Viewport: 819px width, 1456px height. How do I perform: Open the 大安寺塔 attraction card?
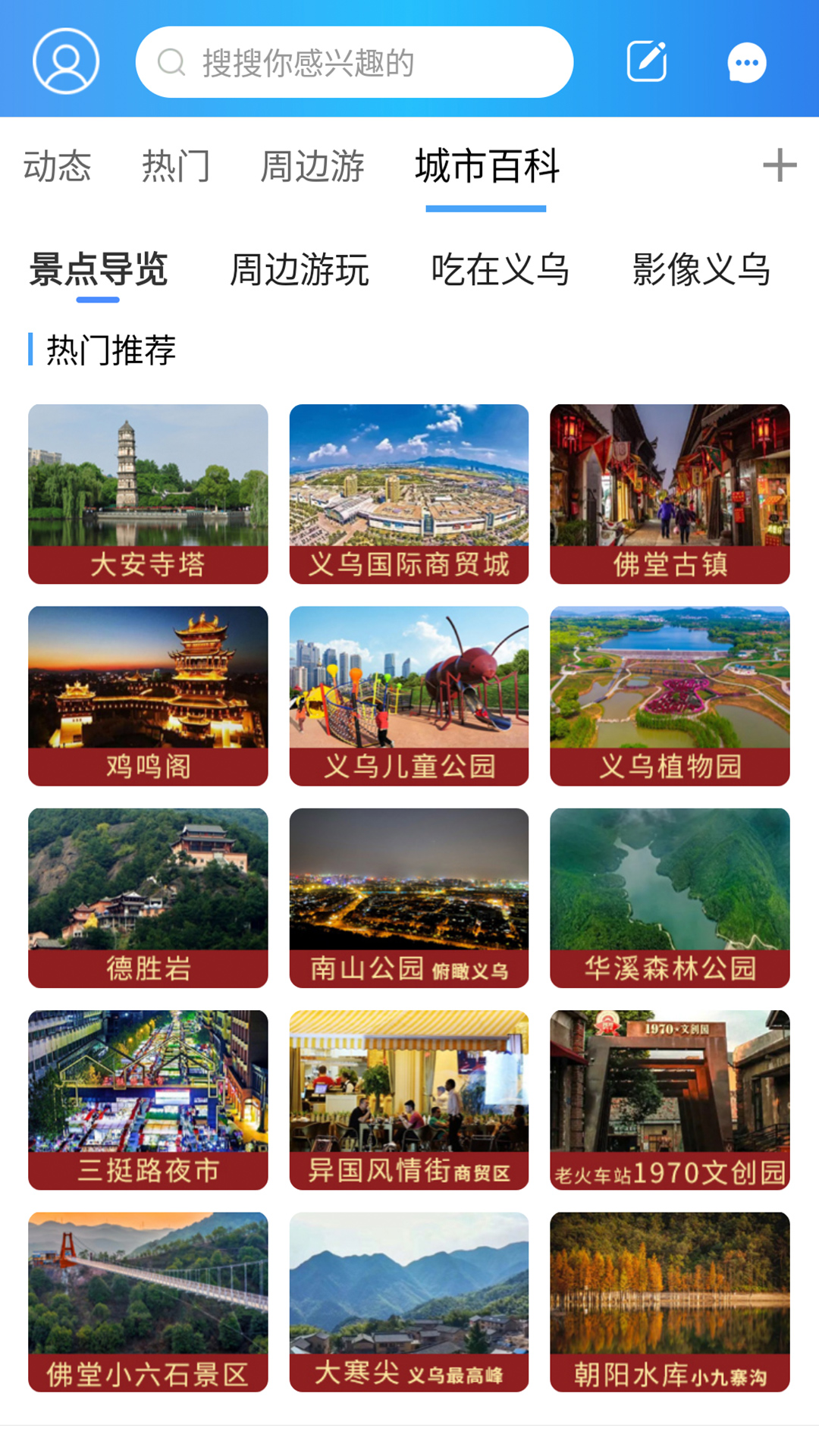coord(148,493)
